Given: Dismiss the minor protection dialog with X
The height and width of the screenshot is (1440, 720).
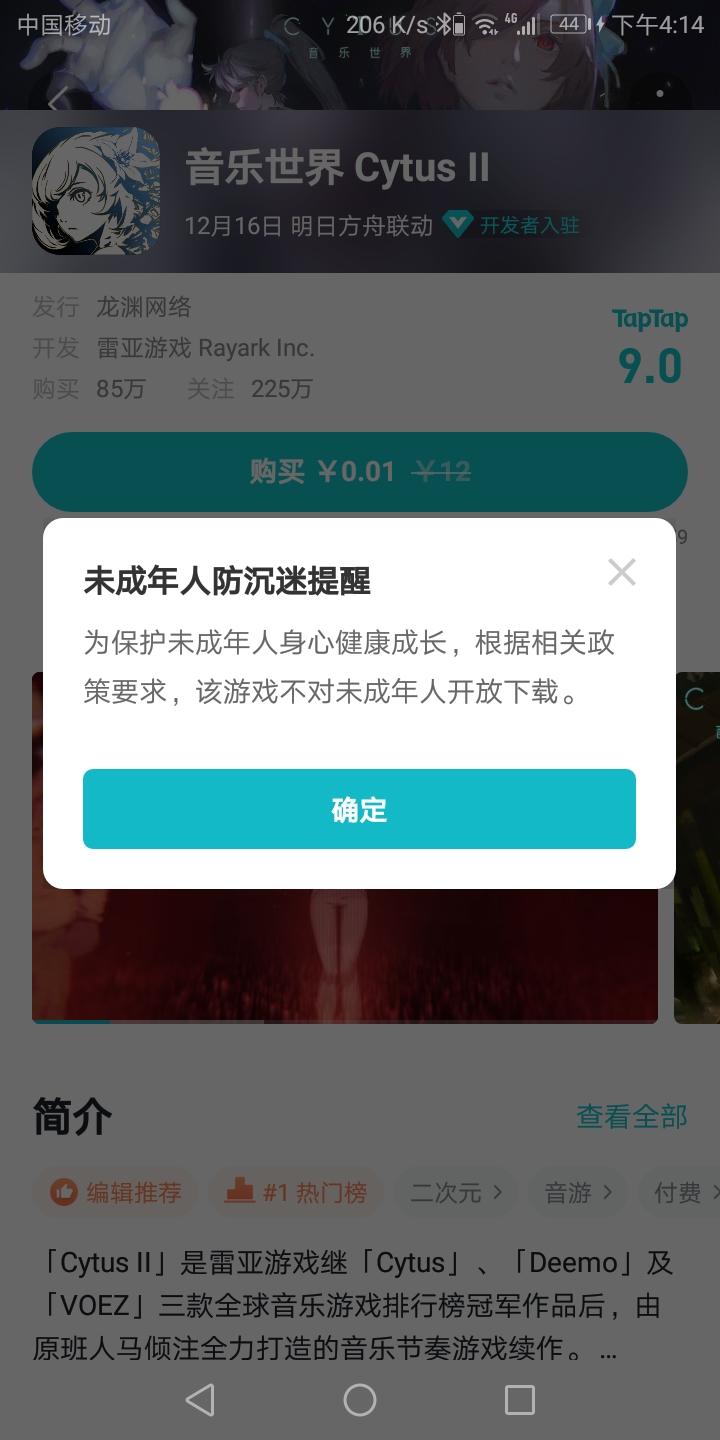Looking at the screenshot, I should [622, 571].
